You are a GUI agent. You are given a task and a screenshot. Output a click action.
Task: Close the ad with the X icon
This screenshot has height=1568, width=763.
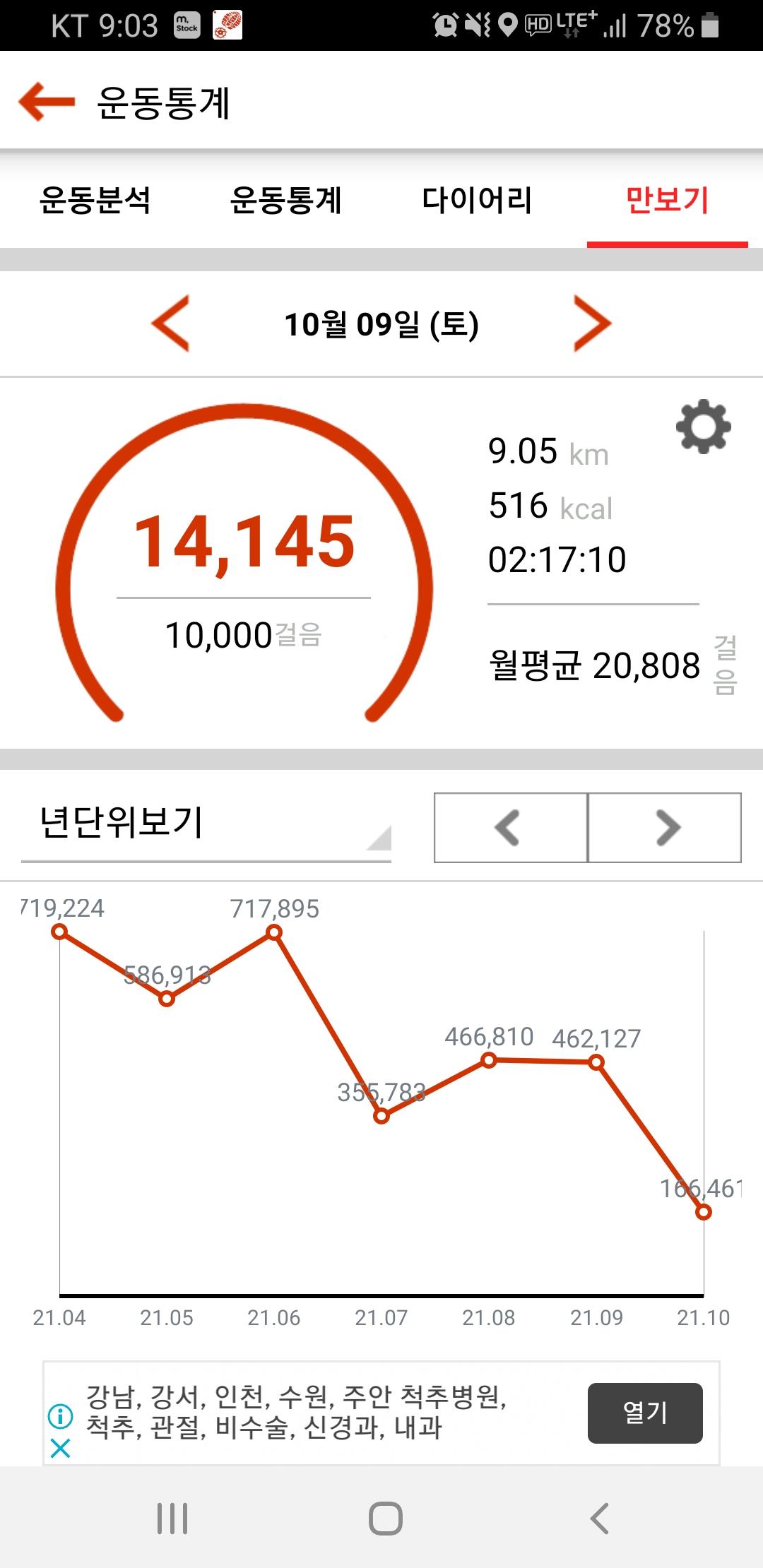coord(61,1449)
